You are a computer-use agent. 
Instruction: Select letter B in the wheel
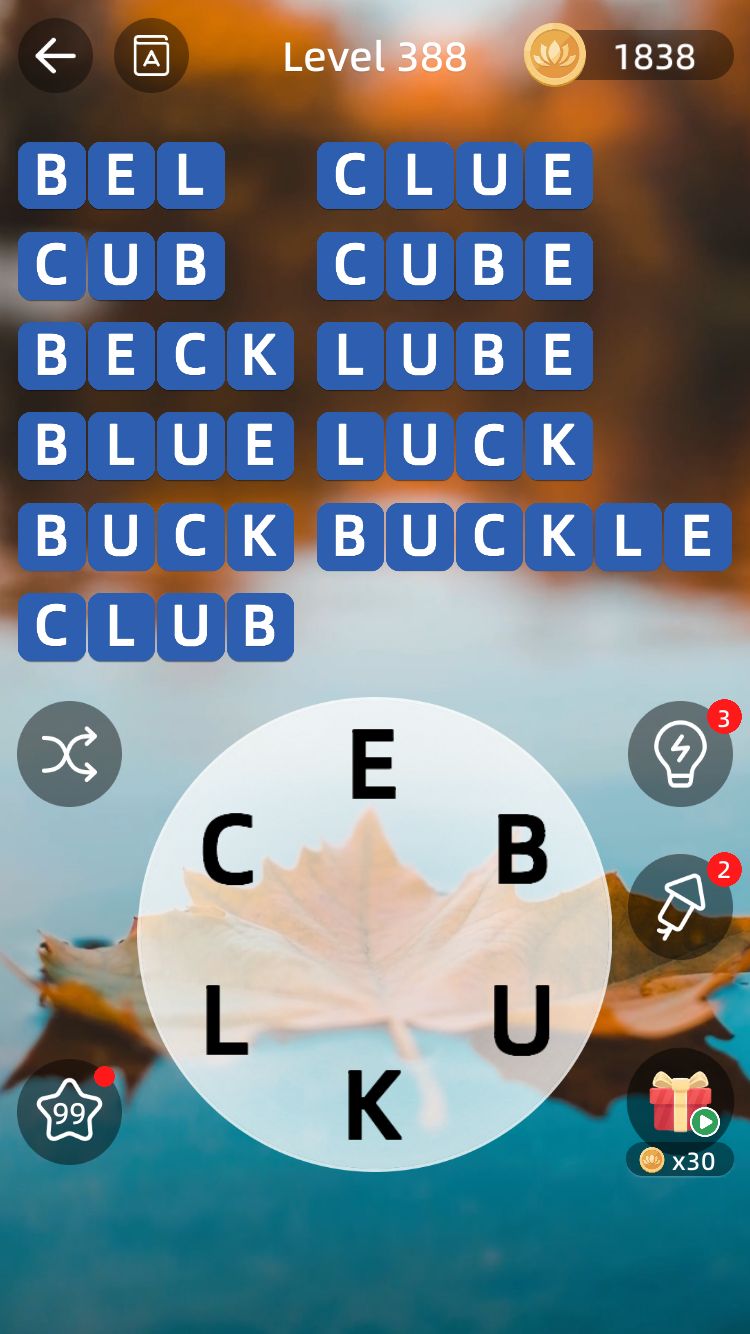click(522, 851)
